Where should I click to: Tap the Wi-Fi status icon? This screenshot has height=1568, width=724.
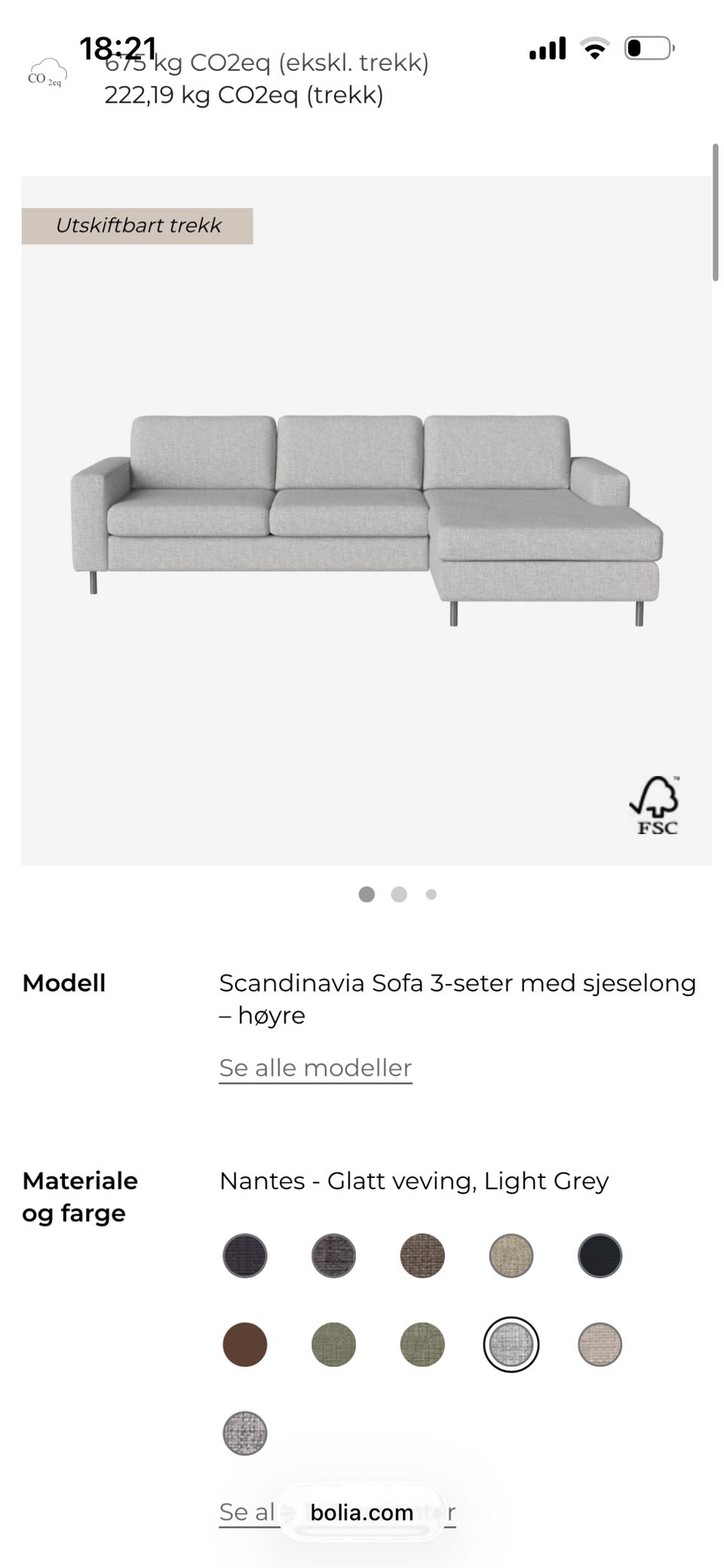[x=595, y=48]
